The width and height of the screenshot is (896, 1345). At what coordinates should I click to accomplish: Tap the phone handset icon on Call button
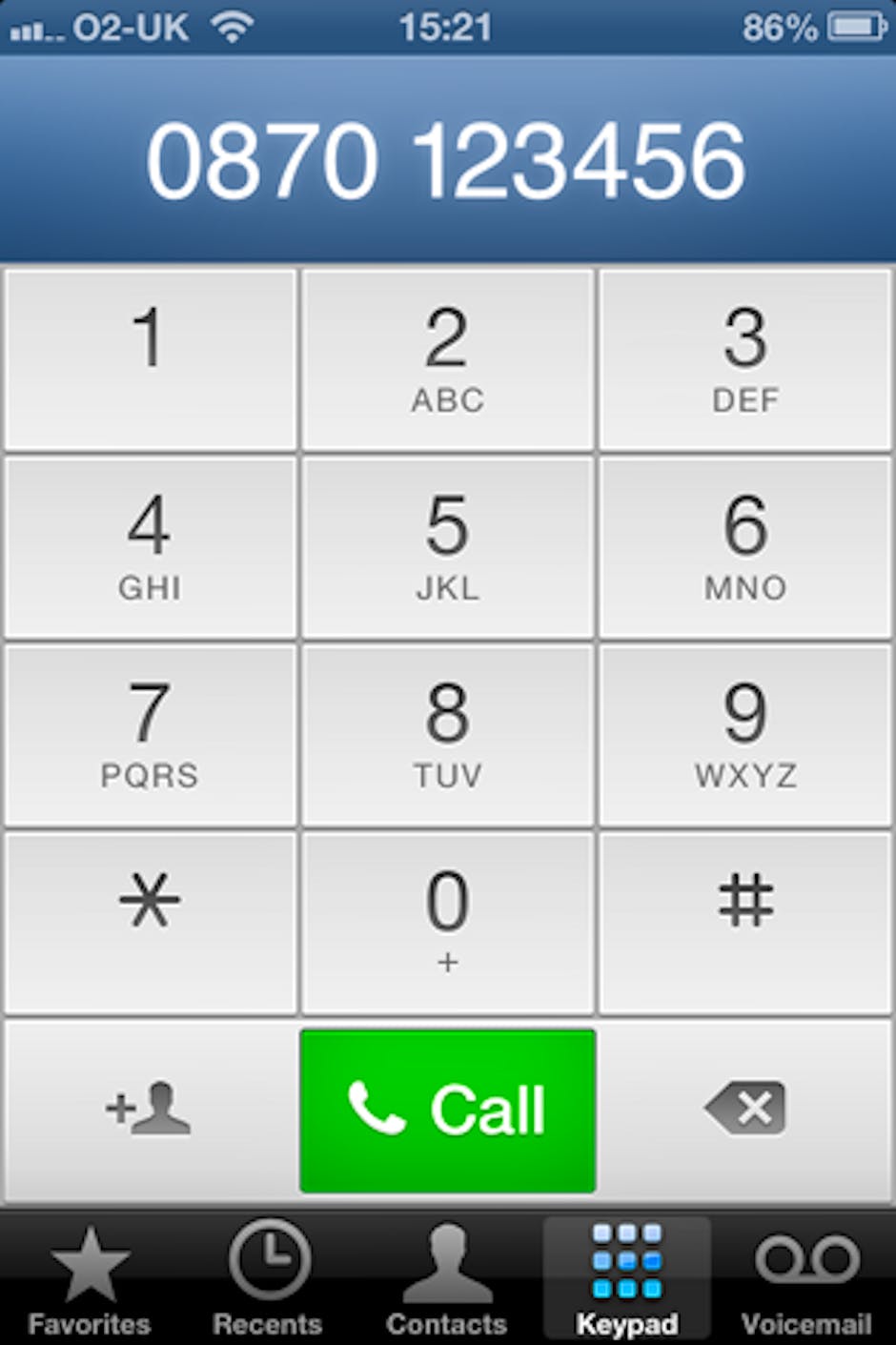(x=381, y=1109)
